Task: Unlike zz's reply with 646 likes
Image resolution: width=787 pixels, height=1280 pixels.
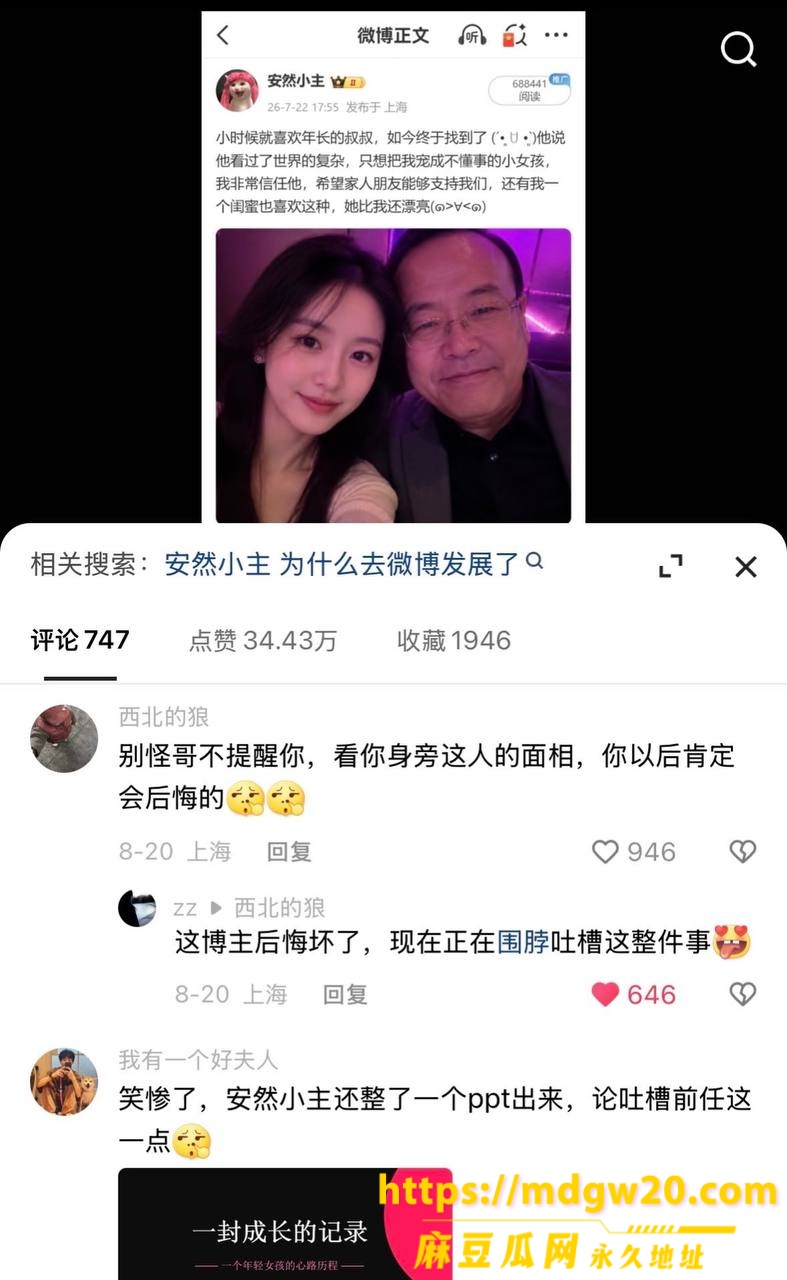Action: (x=634, y=994)
